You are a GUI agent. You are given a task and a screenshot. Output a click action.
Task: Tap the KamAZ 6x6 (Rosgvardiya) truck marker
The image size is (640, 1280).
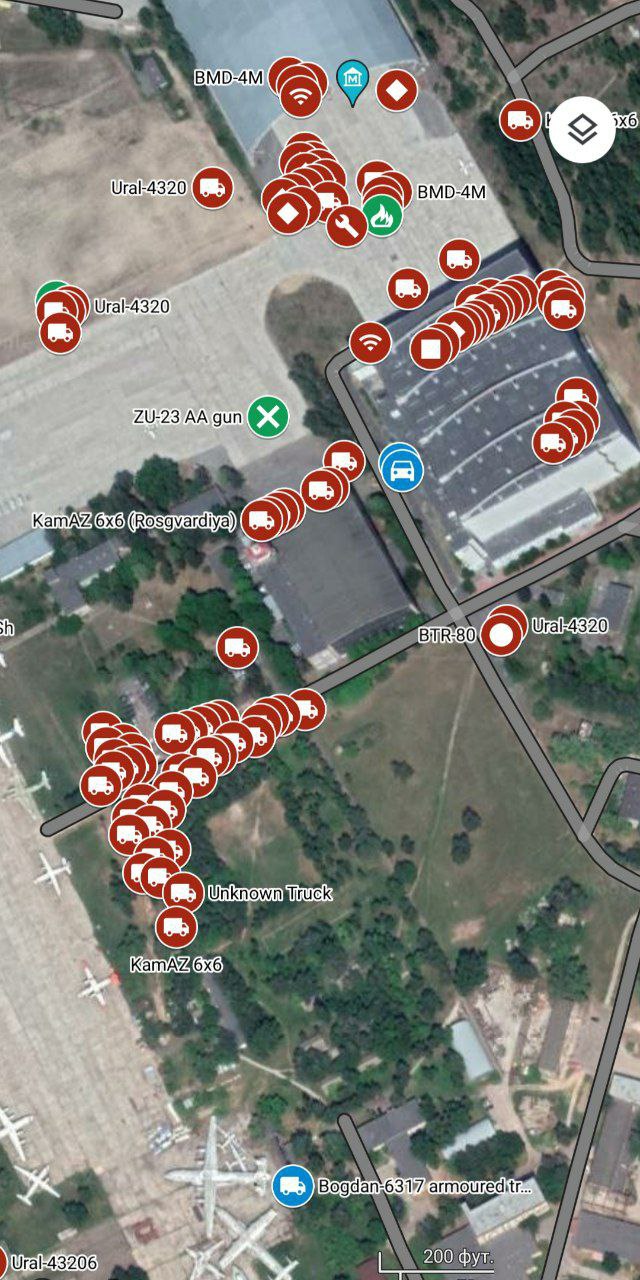[260, 520]
